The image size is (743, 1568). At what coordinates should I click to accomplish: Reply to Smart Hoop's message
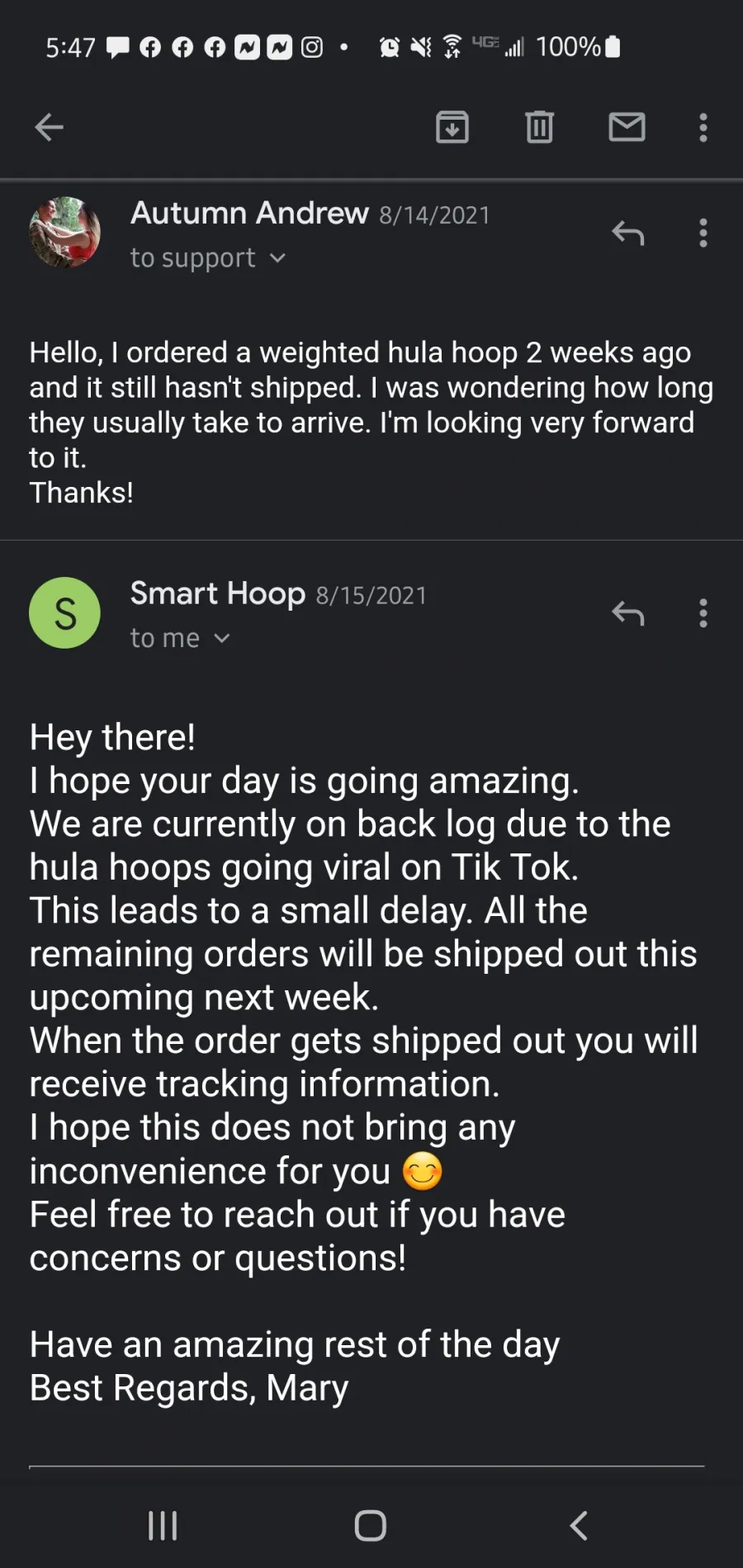click(x=628, y=613)
